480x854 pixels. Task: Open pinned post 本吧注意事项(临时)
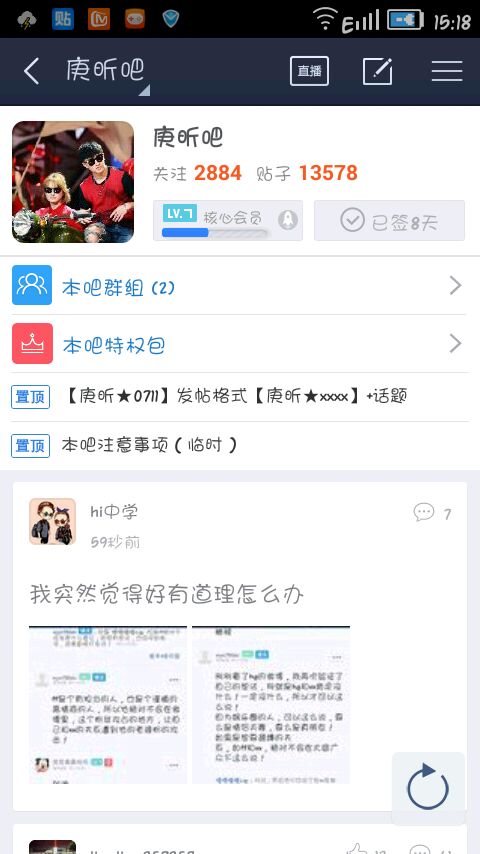240,446
